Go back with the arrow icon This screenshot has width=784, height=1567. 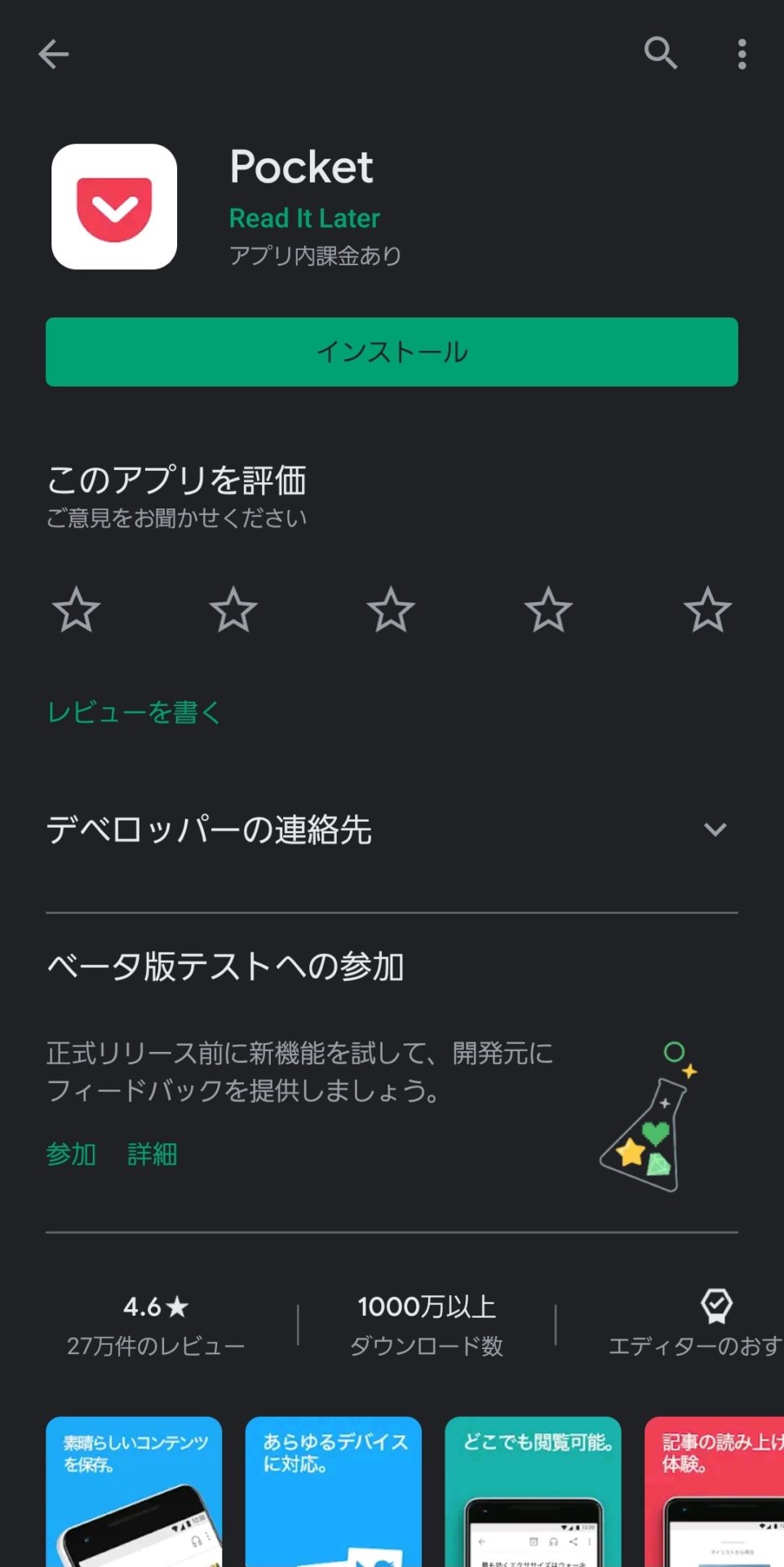(54, 55)
